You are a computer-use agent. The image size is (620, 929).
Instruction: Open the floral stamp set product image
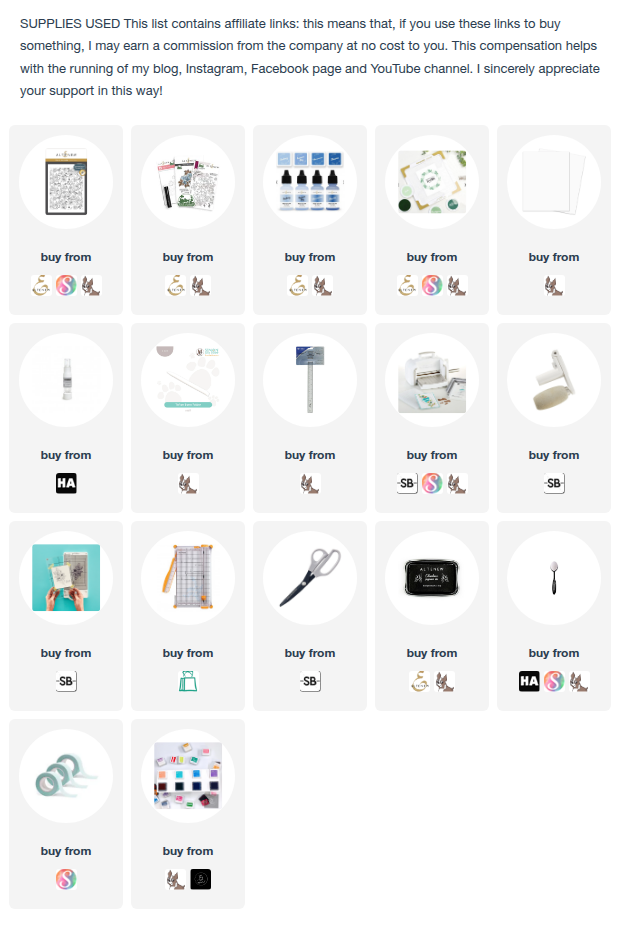coord(66,183)
